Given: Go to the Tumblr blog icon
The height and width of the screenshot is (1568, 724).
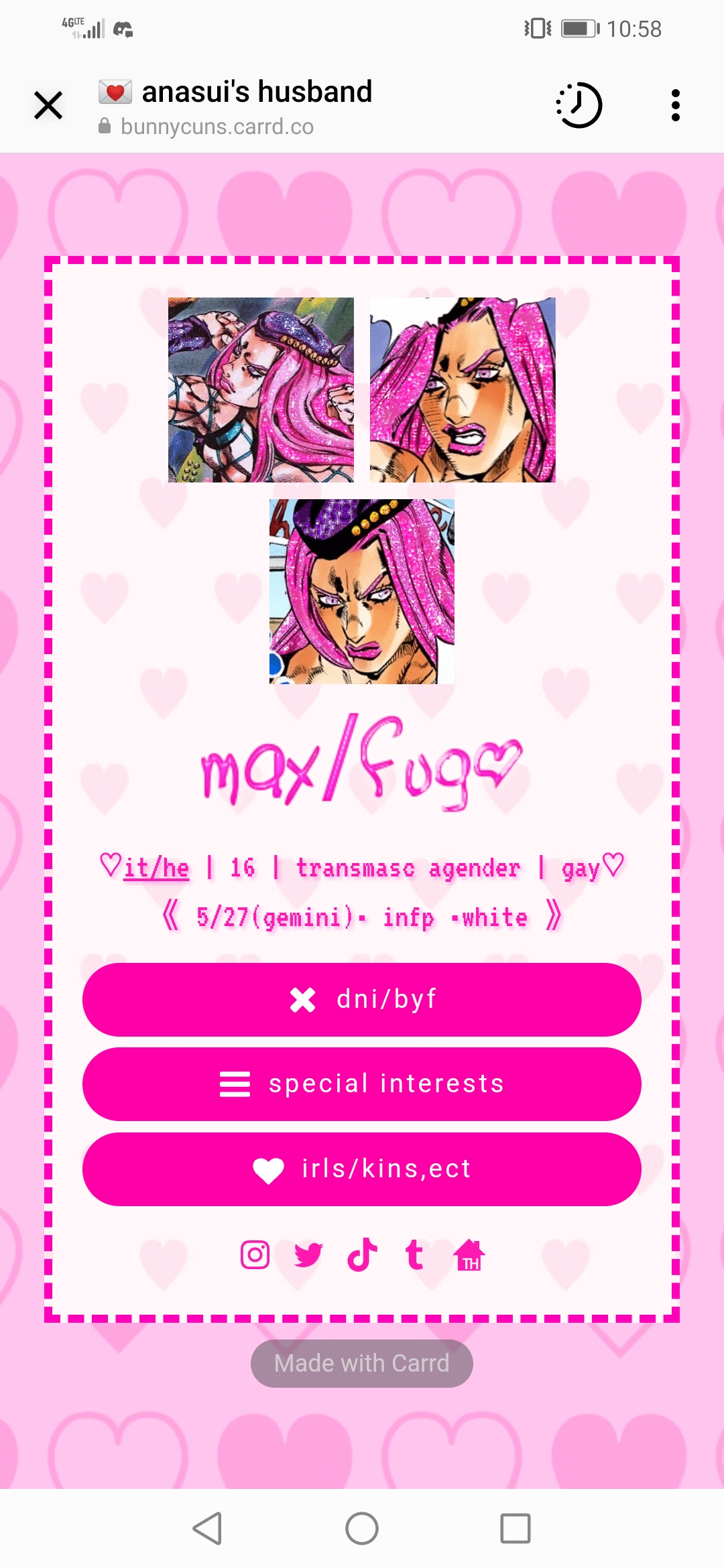Looking at the screenshot, I should click(x=414, y=1254).
